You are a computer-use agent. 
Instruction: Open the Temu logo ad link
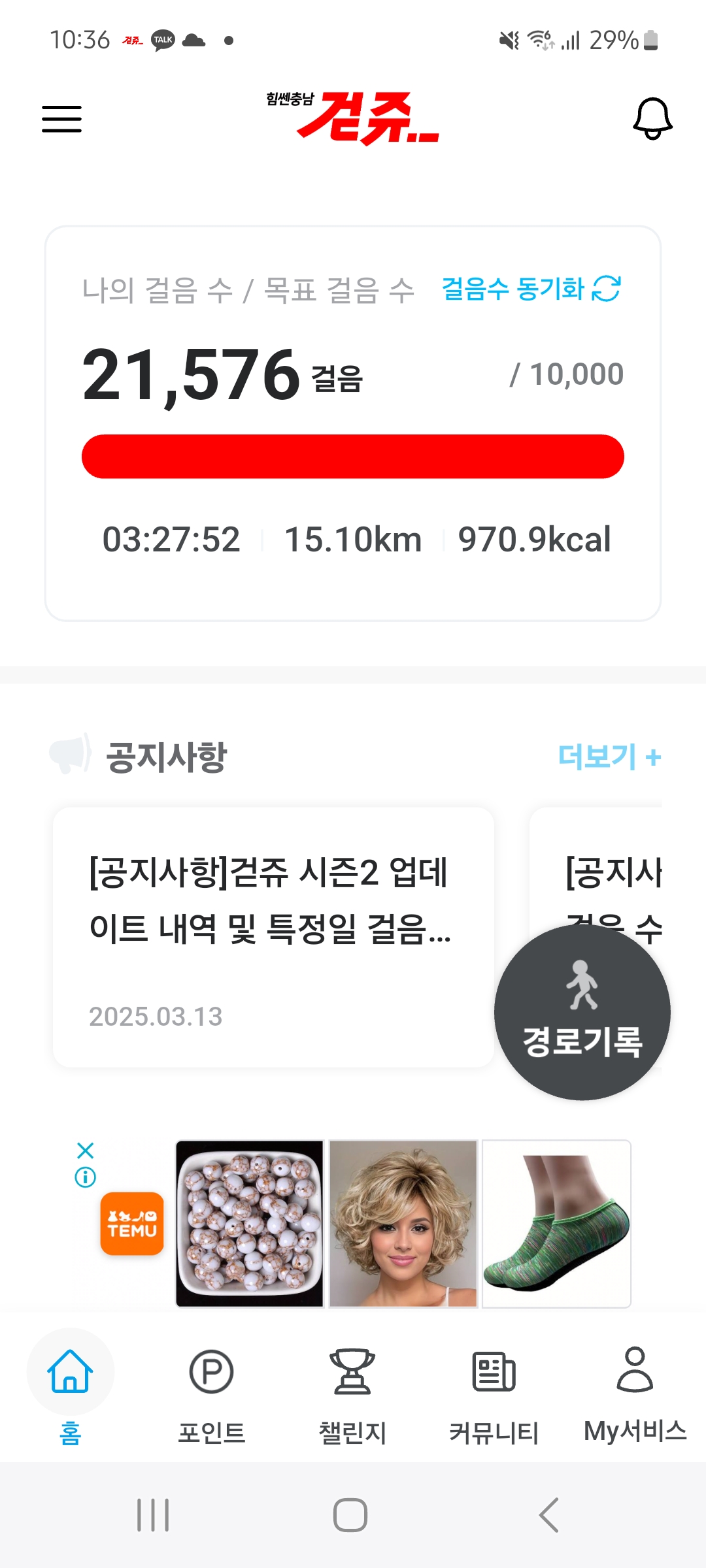coord(132,1224)
